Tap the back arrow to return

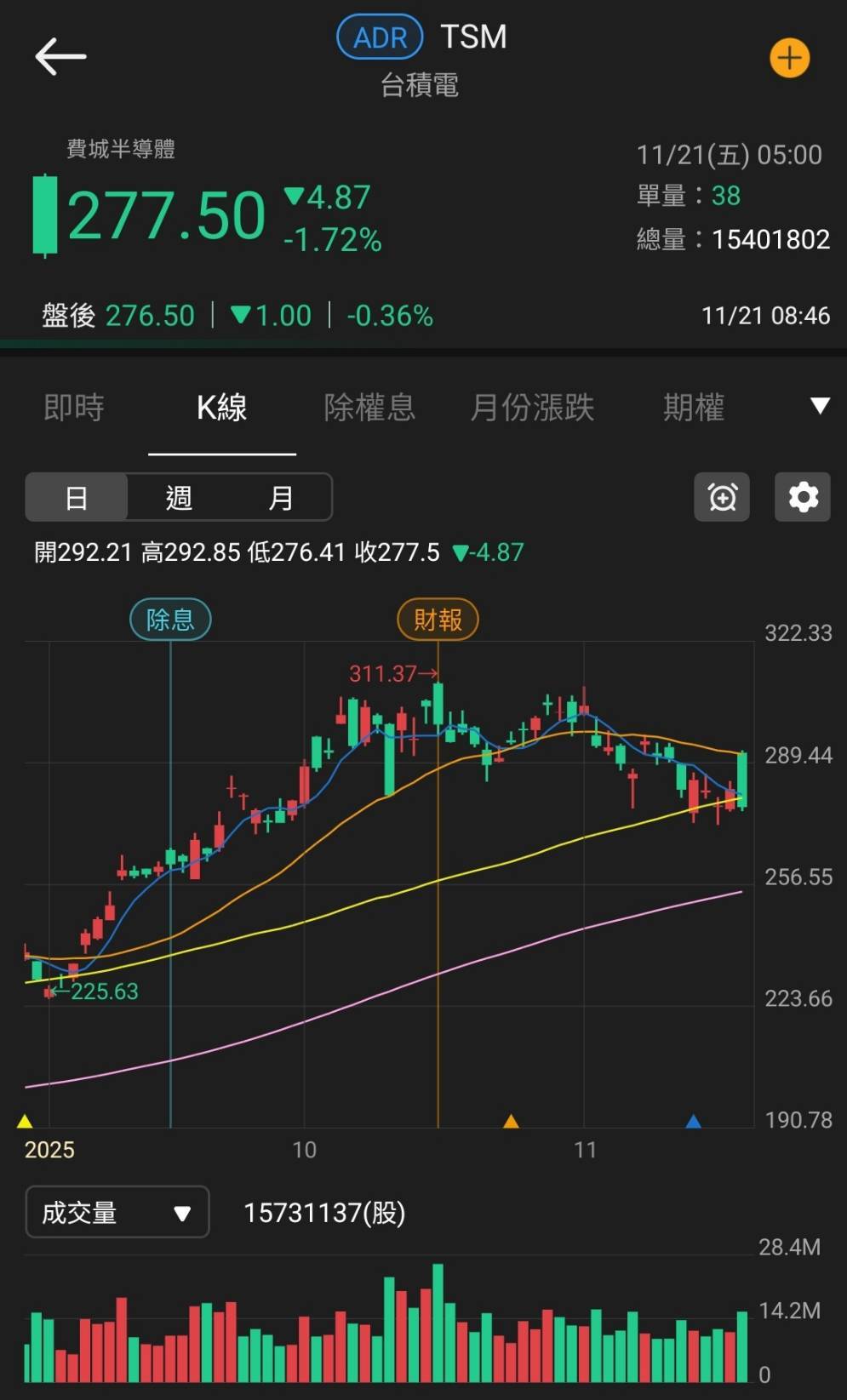click(60, 56)
